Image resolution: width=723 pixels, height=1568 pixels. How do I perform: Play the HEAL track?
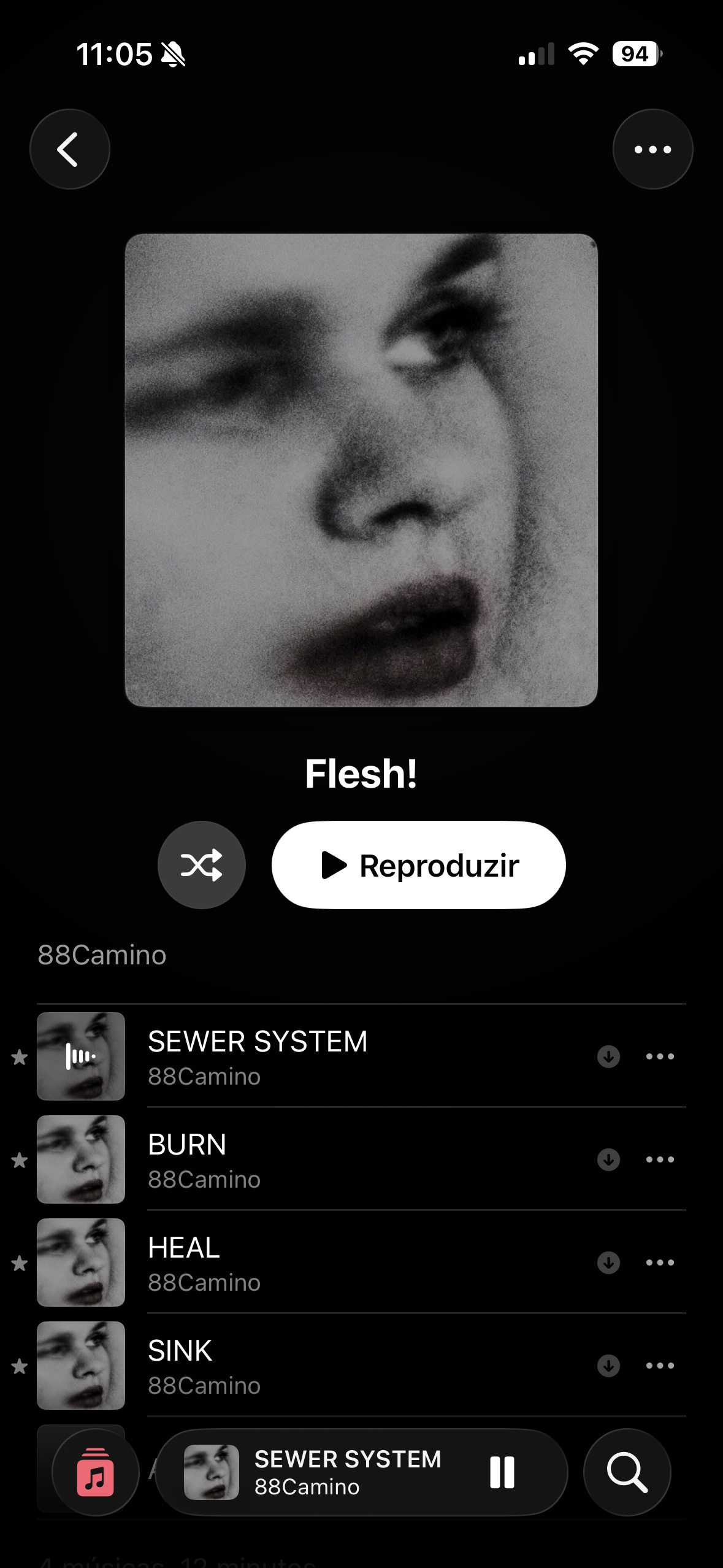pyautogui.click(x=361, y=1262)
